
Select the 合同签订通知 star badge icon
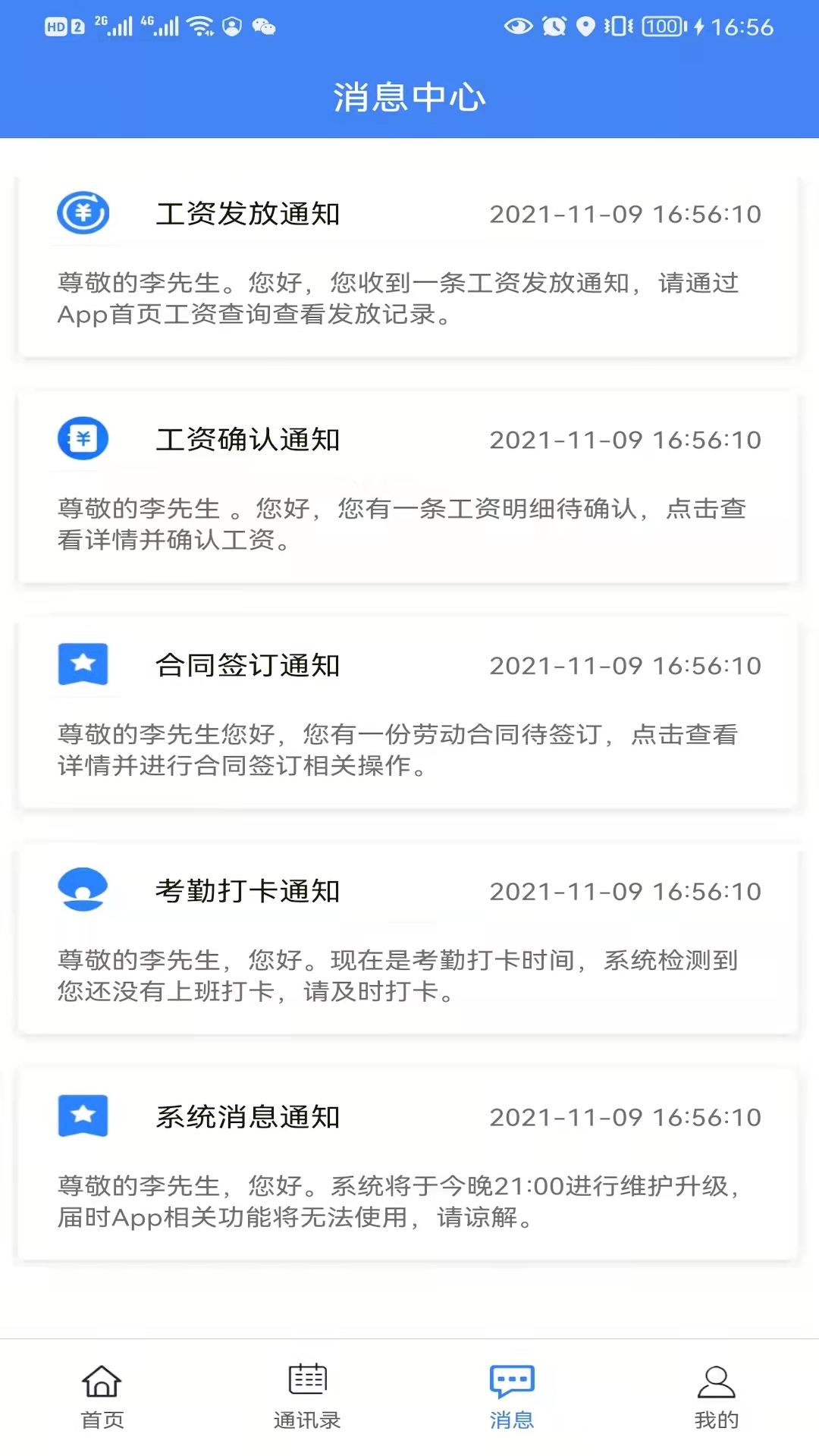pos(82,664)
